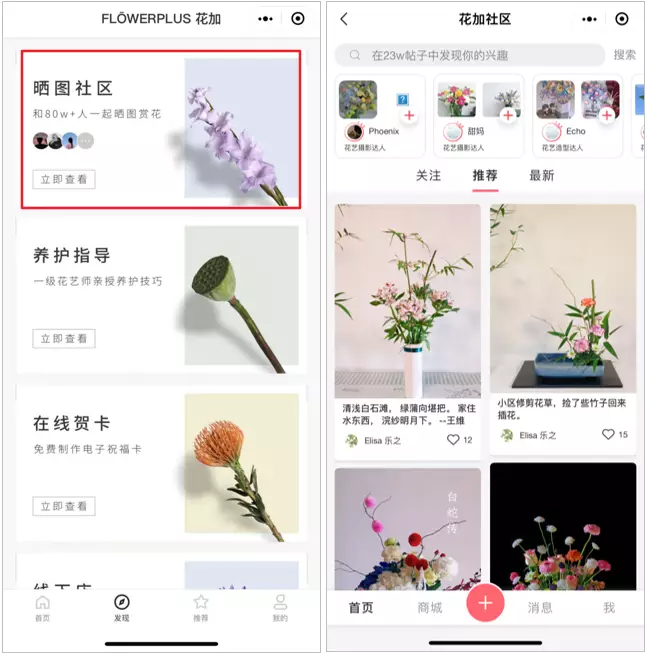647x654 pixels.
Task: Follow 甜妈 with the plus icon
Action: click(507, 116)
